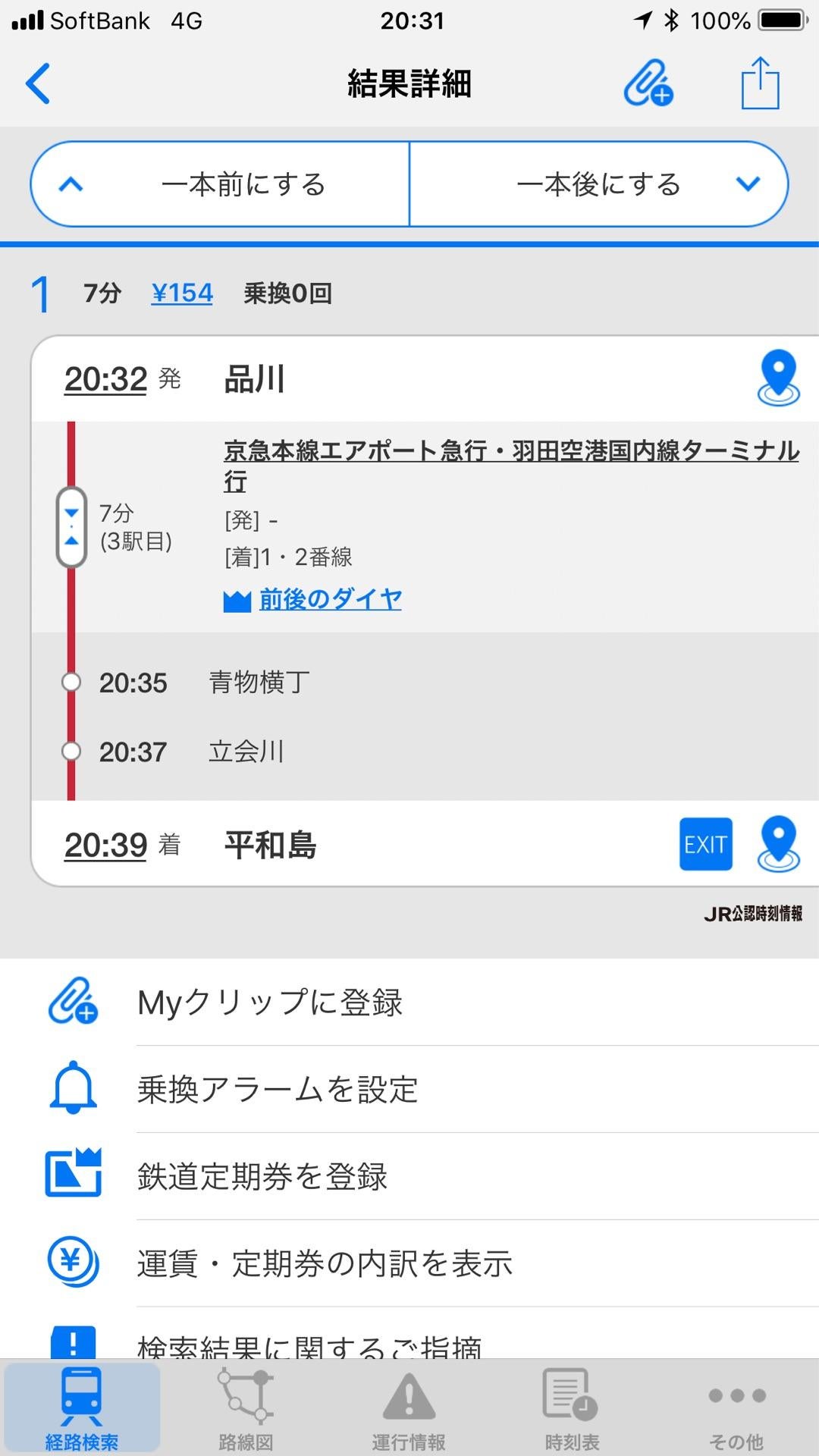Tap the up chevron beside 一本前にする

(x=70, y=183)
